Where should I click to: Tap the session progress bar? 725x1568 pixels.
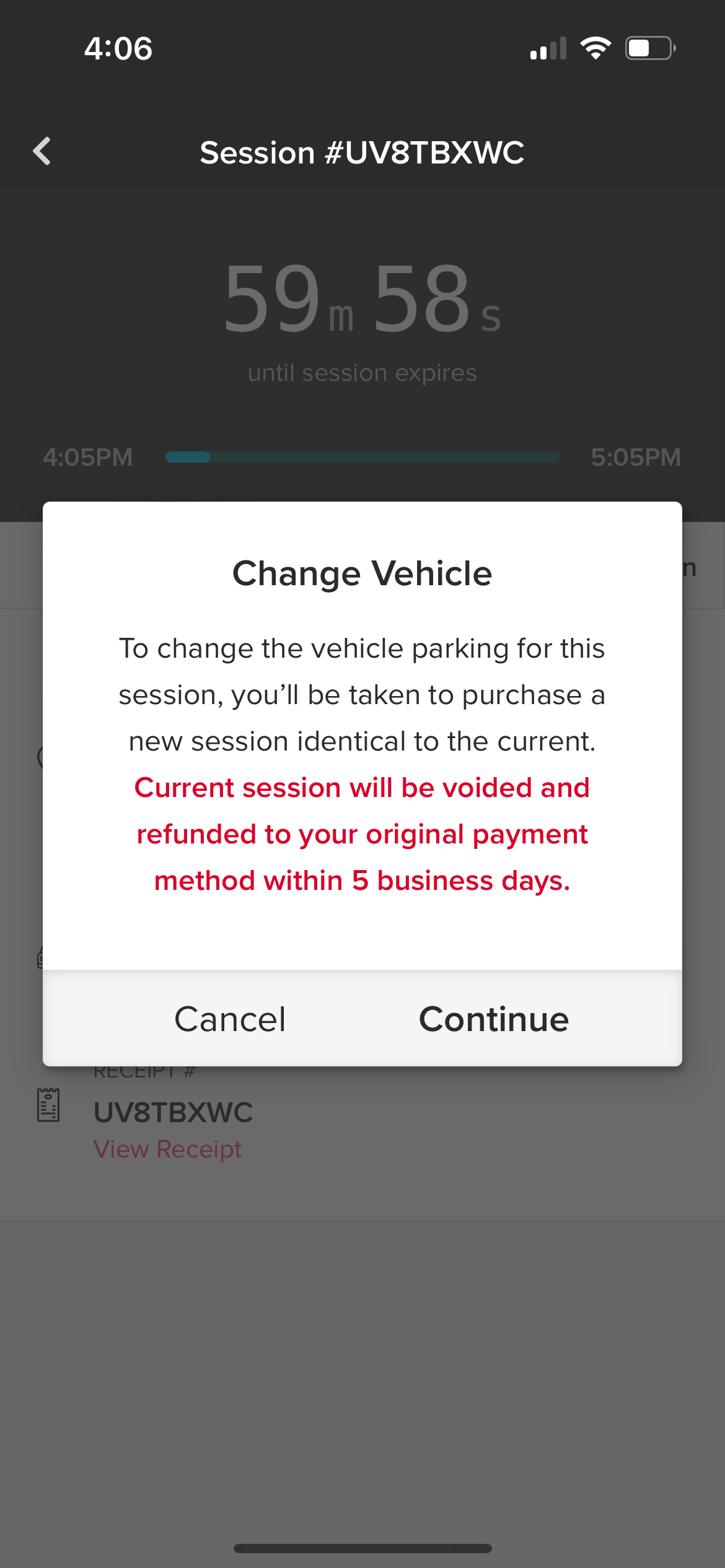pyautogui.click(x=362, y=456)
